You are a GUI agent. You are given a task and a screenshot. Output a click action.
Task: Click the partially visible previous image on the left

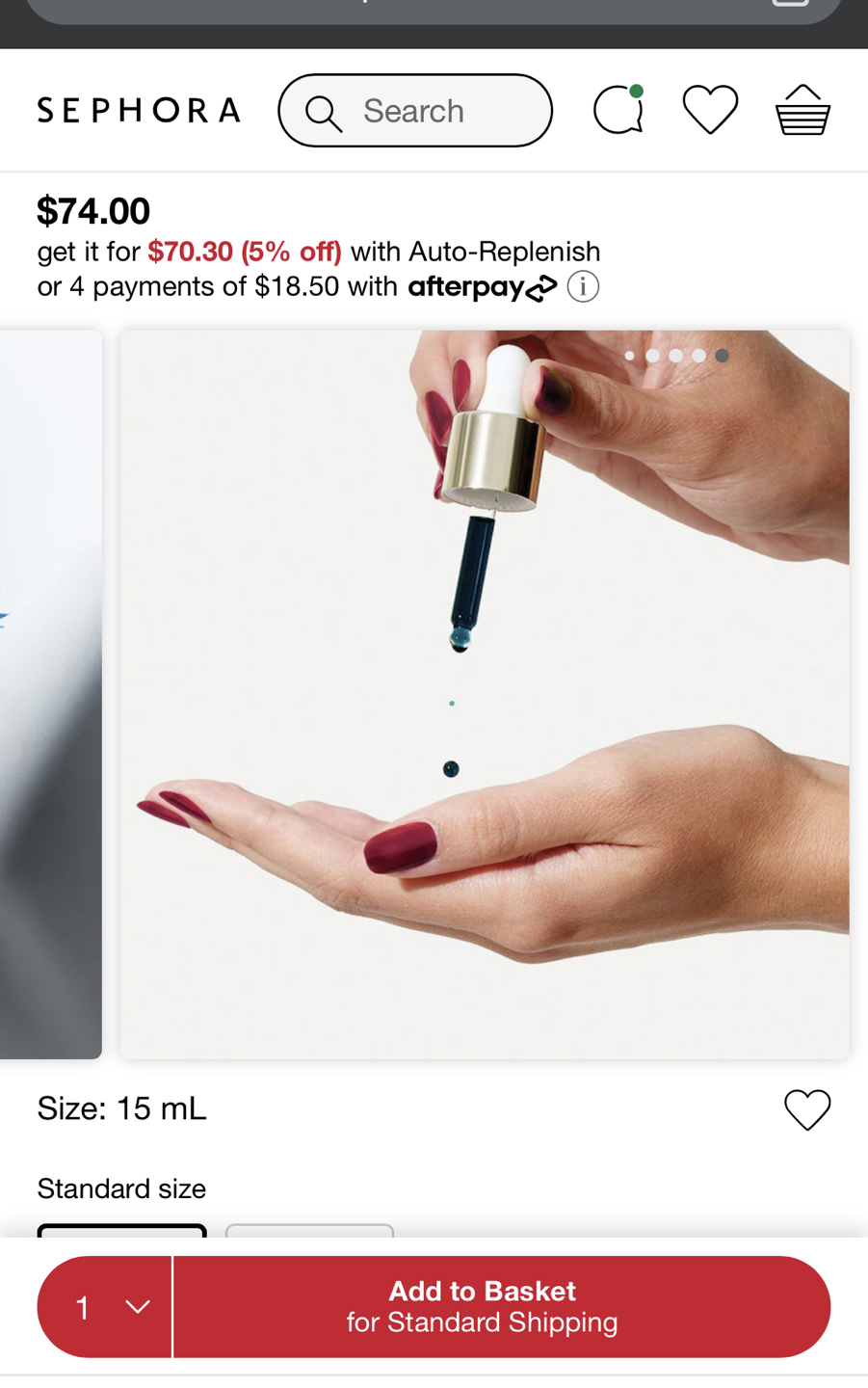[x=48, y=693]
